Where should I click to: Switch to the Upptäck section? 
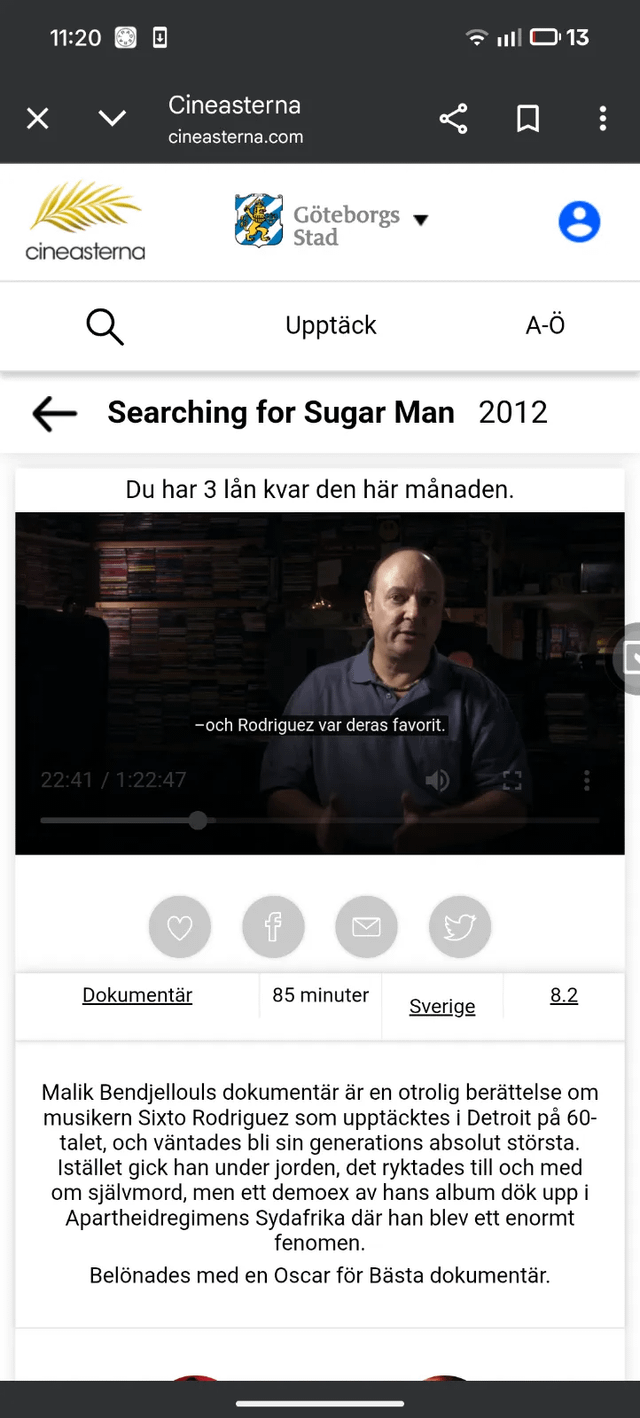331,326
